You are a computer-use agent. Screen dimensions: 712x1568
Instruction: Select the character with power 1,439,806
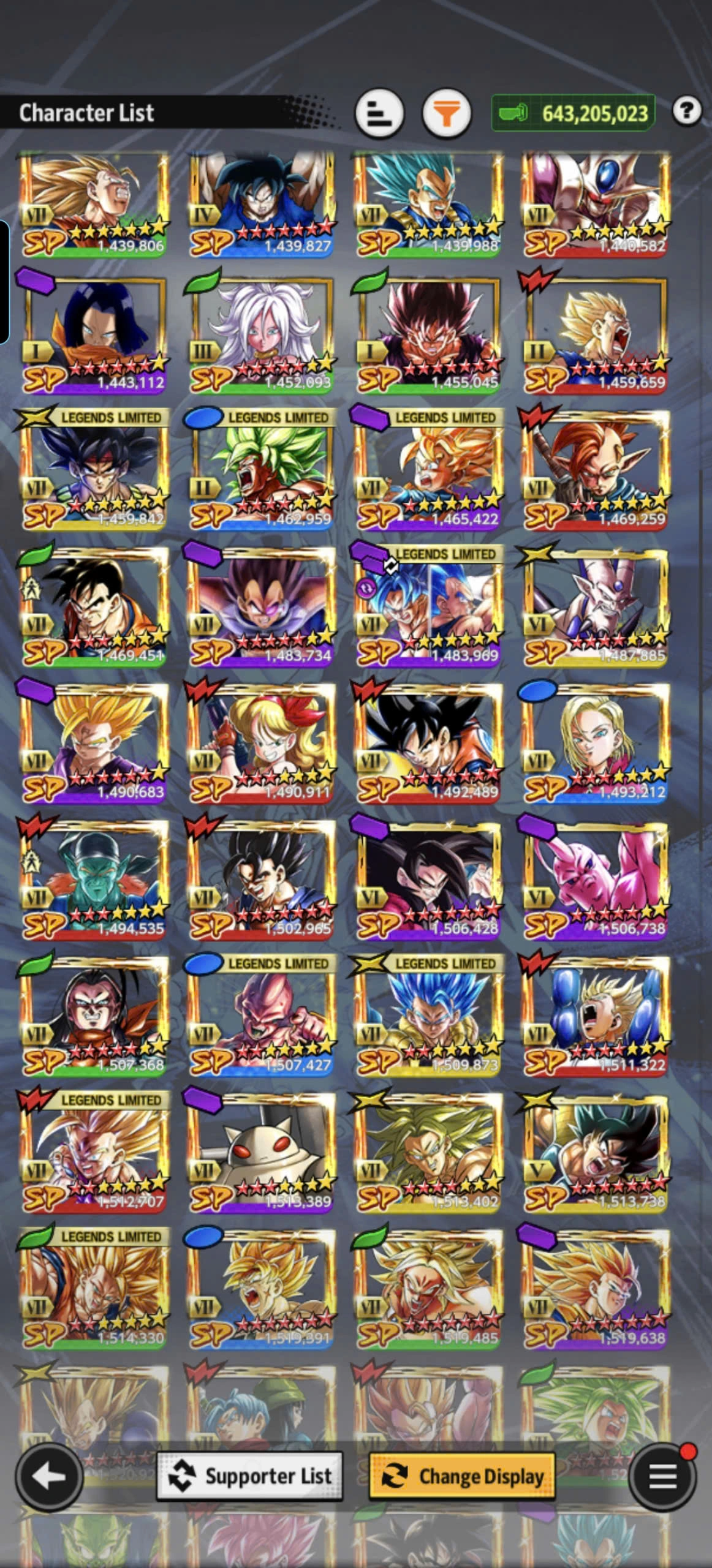[94, 204]
